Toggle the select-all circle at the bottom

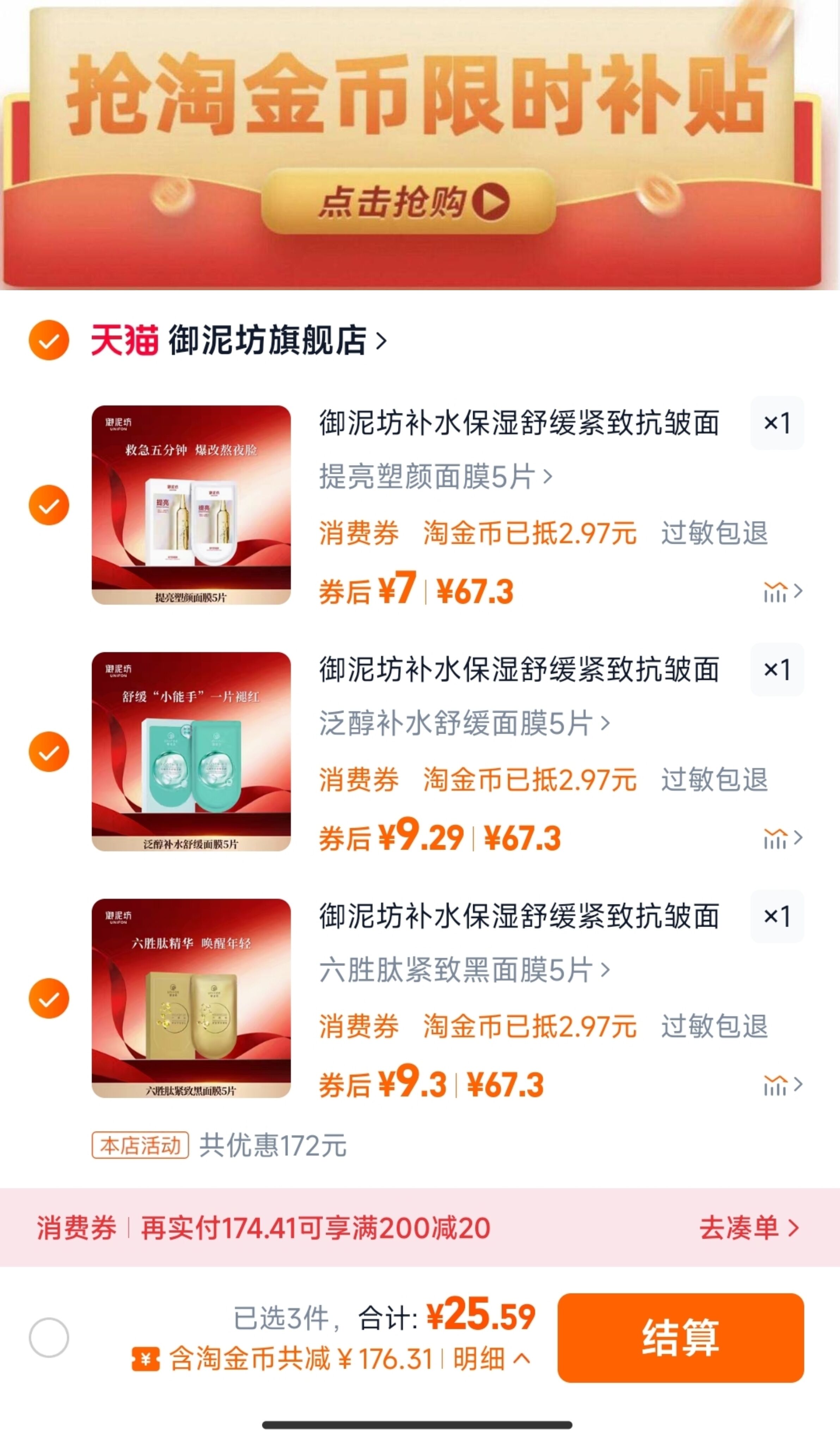click(x=49, y=1338)
